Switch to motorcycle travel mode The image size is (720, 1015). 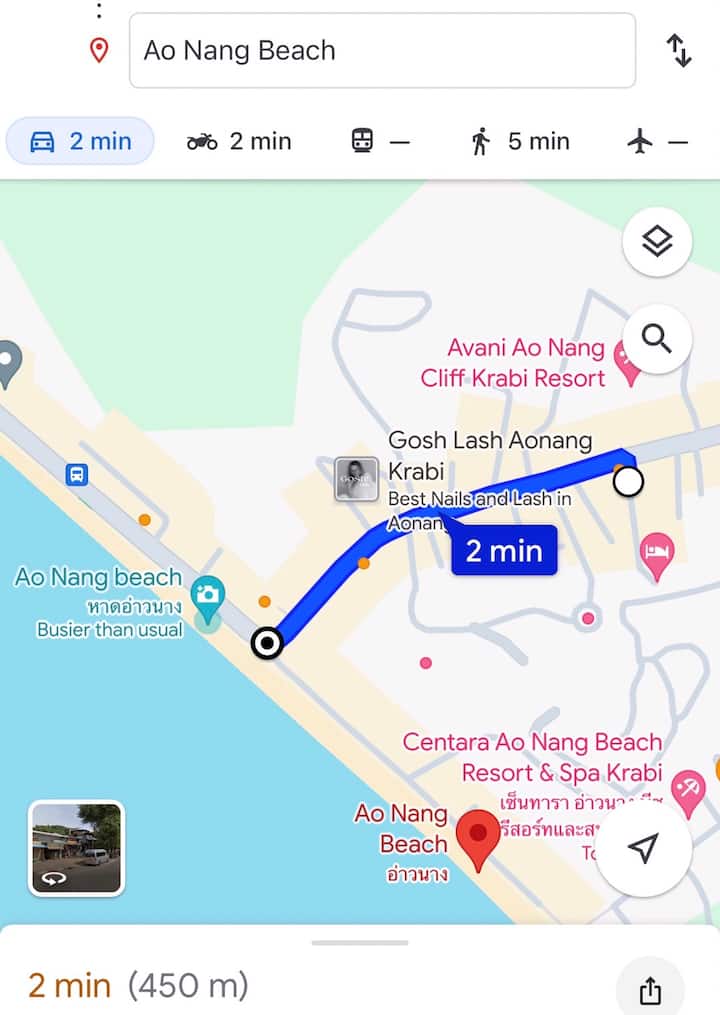239,141
